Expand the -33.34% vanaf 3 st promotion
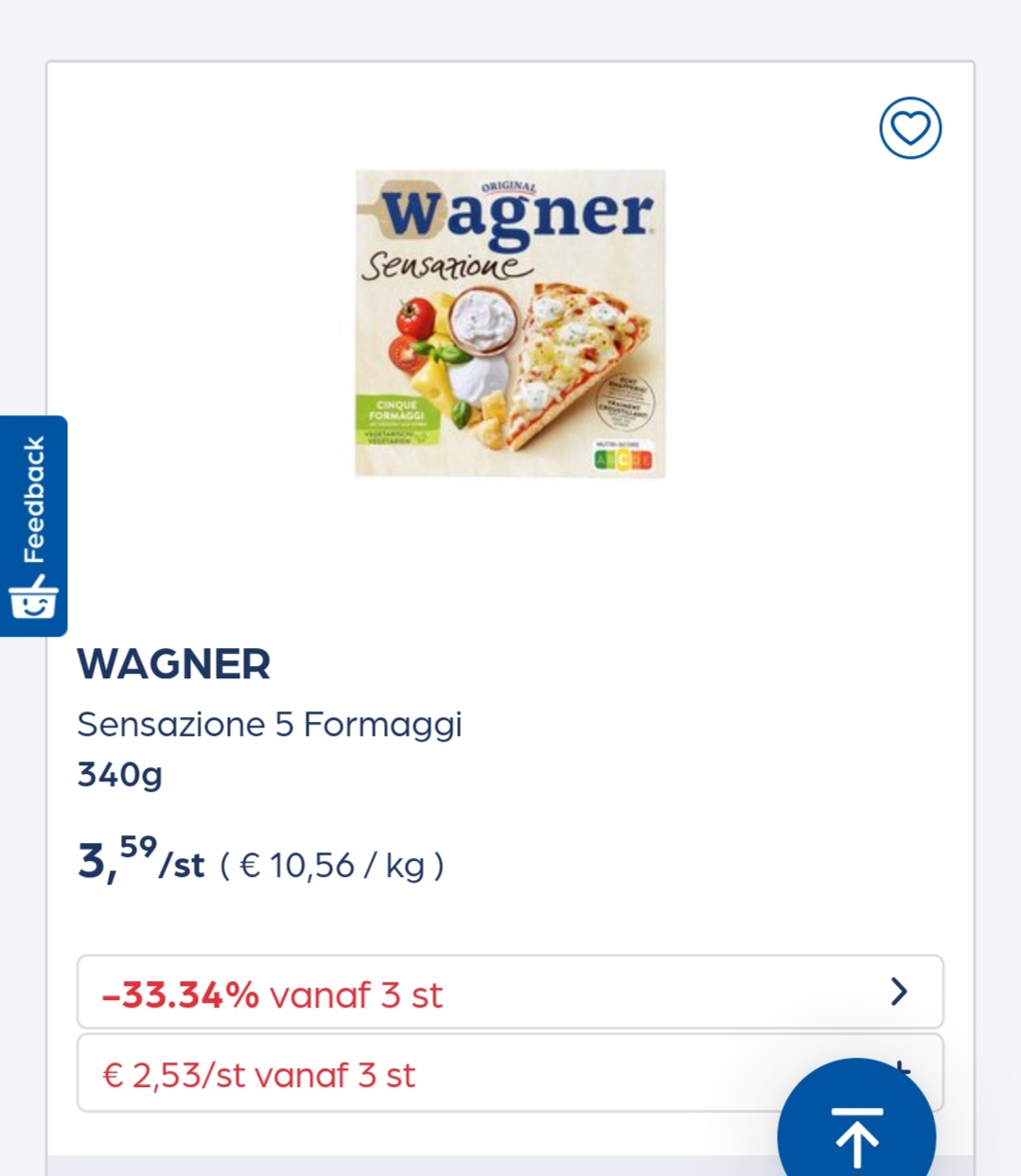Screen dimensions: 1021x1176 coord(510,992)
